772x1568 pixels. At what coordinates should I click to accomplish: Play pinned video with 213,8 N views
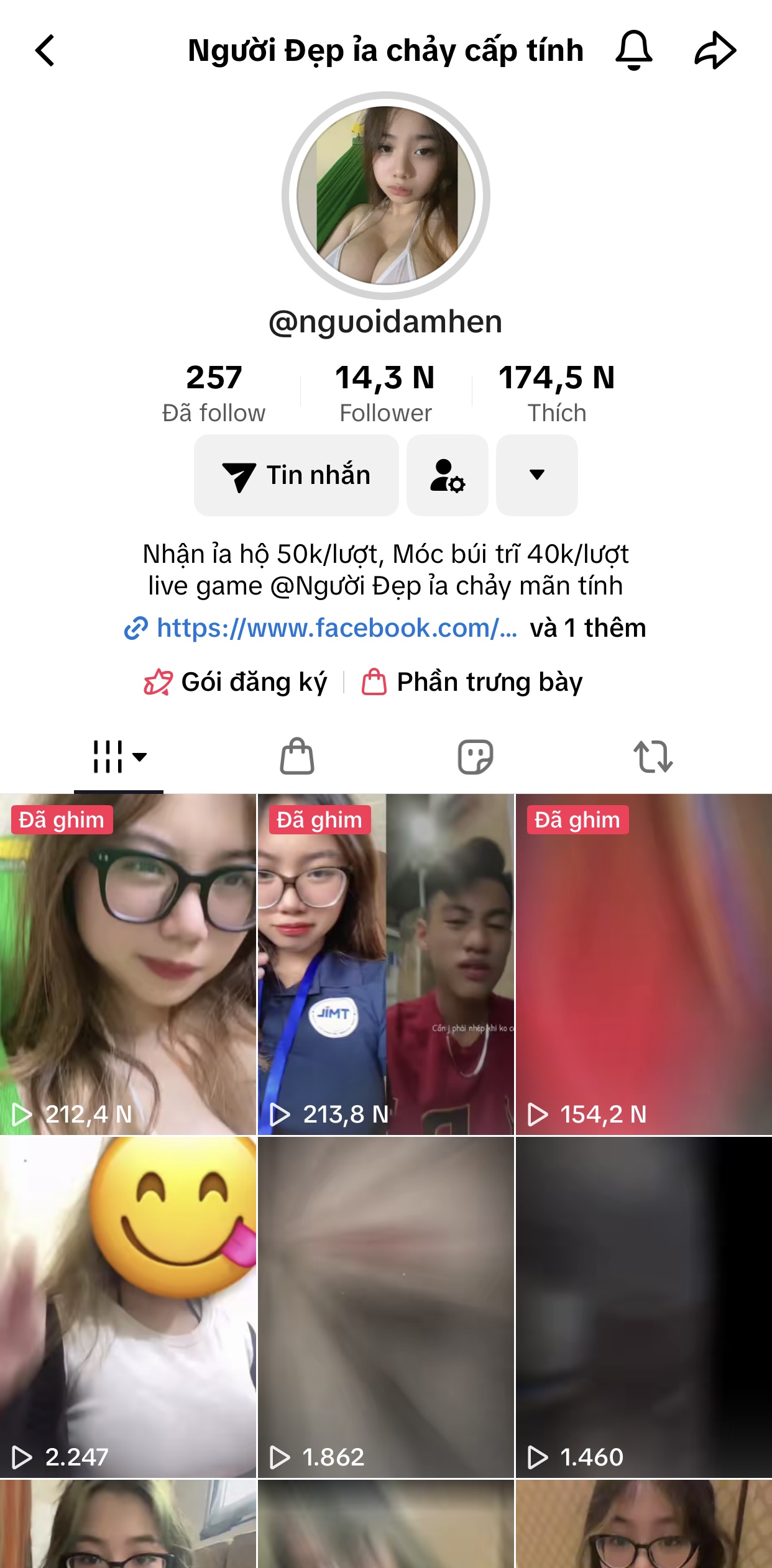tap(386, 964)
